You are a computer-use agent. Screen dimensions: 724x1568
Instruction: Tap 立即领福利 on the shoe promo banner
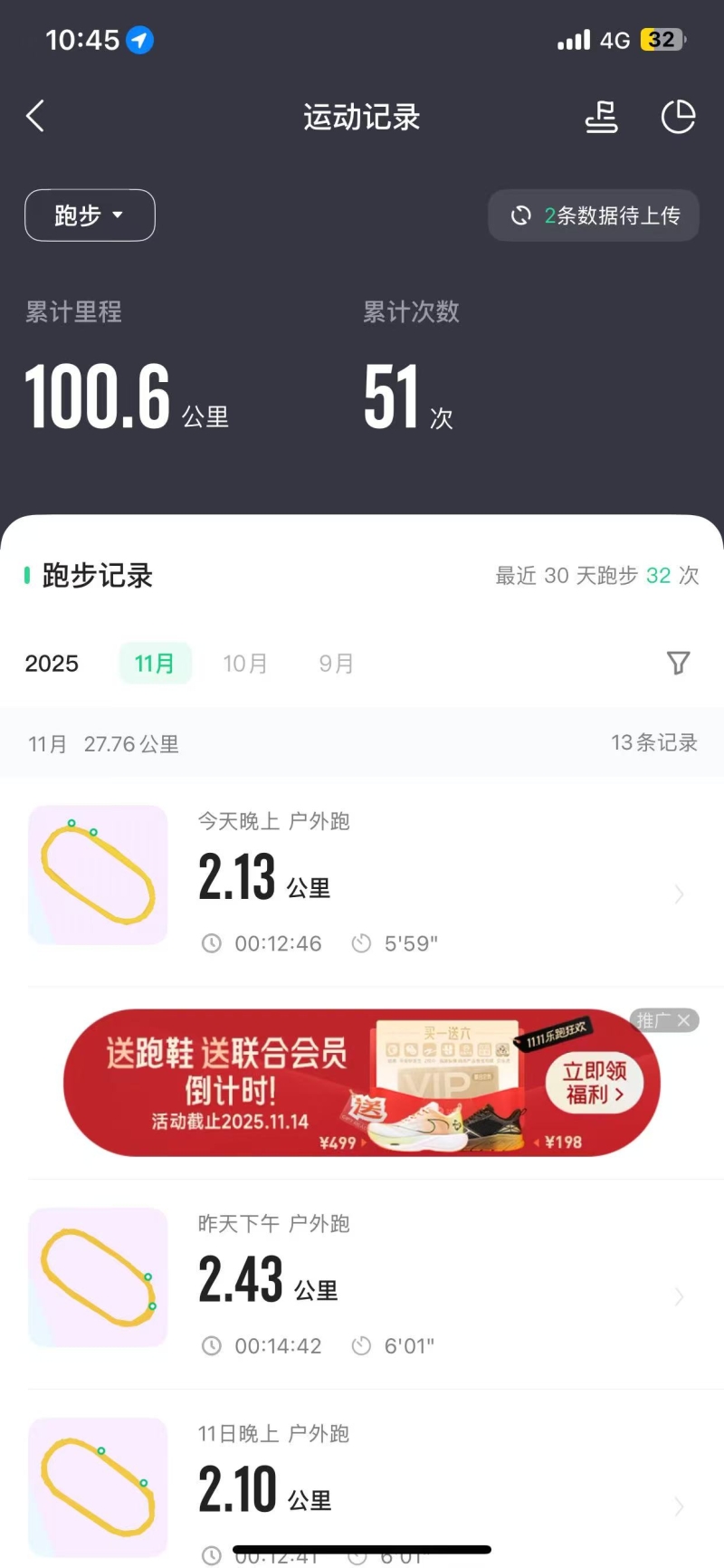coord(595,1083)
